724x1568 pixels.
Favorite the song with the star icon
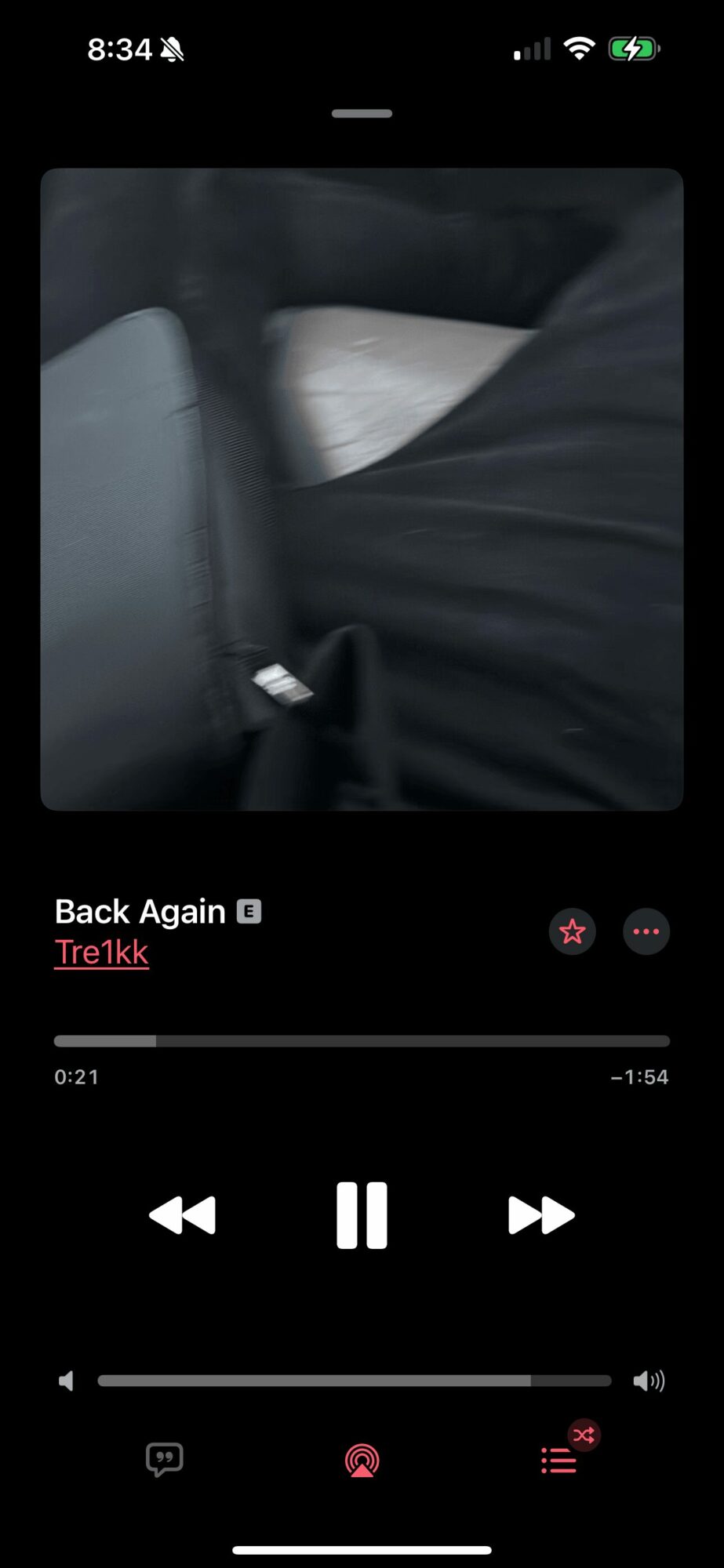tap(572, 931)
